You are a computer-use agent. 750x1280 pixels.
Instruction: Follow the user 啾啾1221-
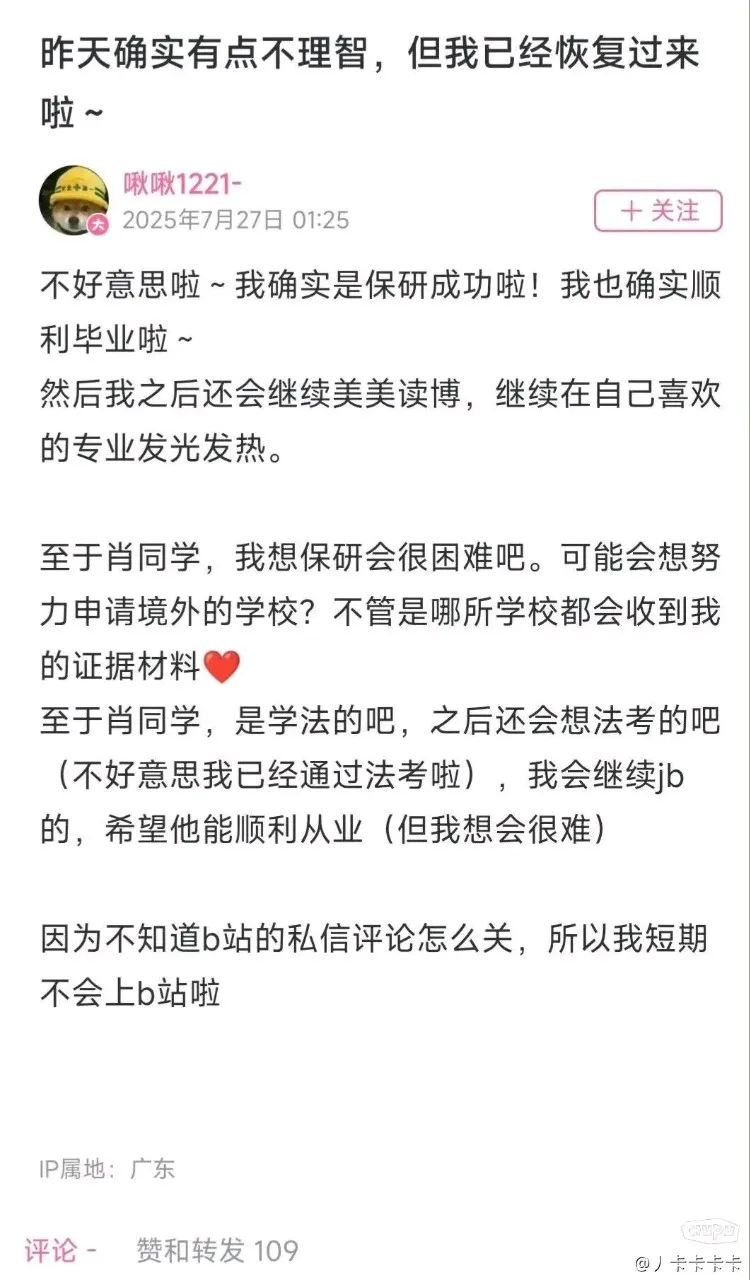point(658,211)
